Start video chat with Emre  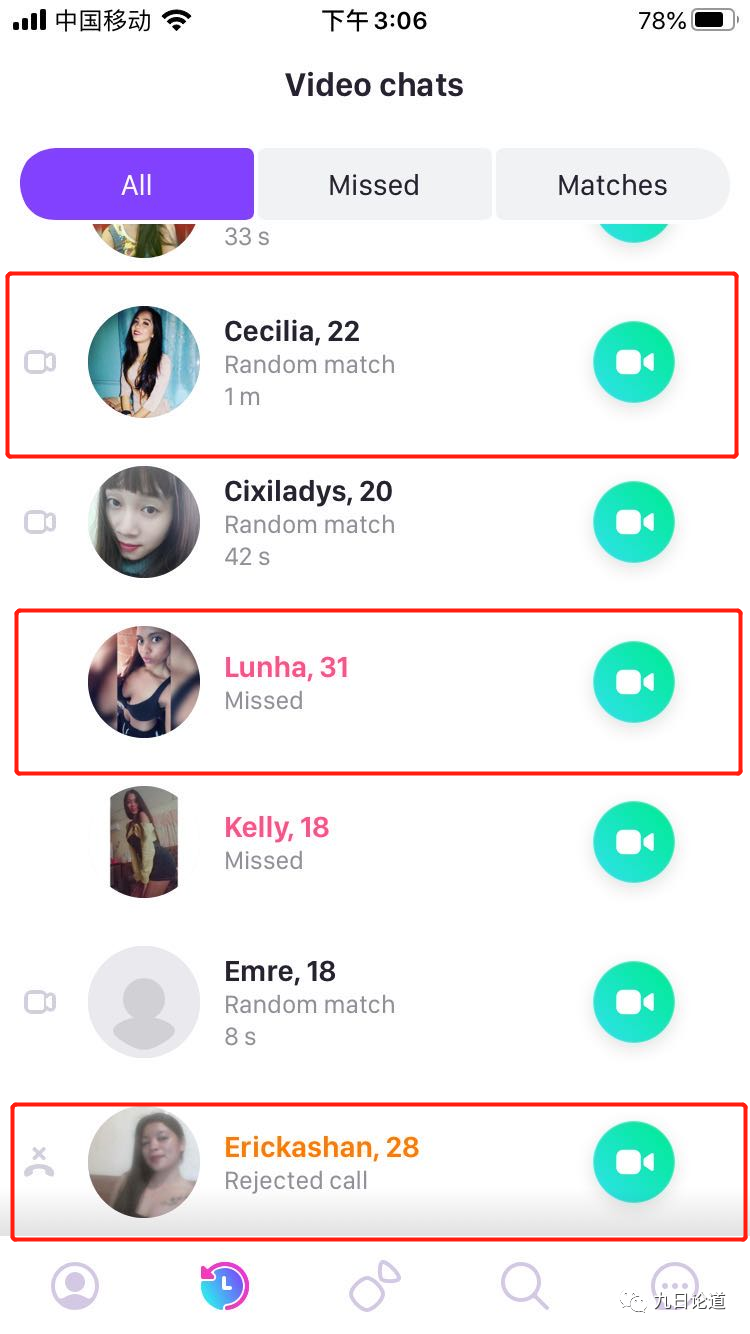pyautogui.click(x=633, y=1002)
